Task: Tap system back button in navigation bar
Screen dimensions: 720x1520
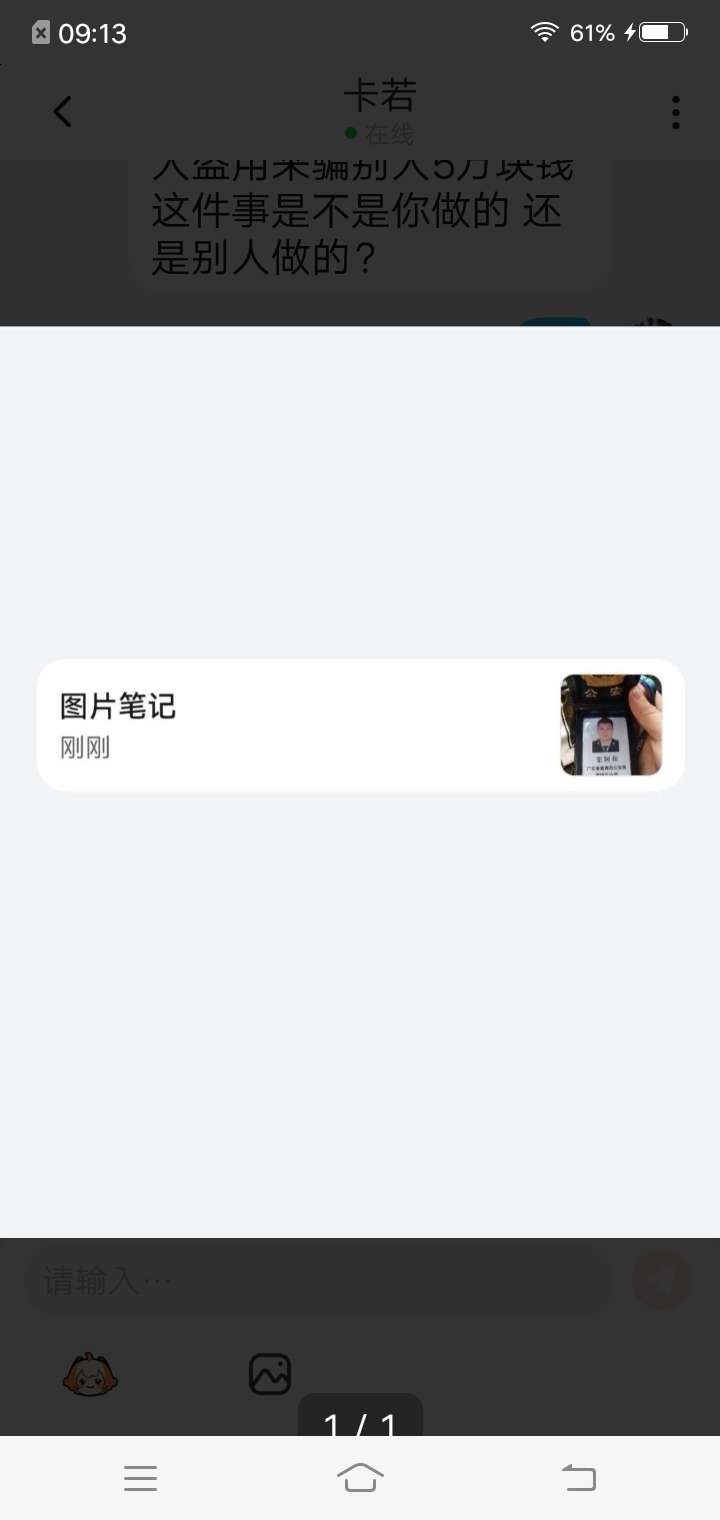Action: (579, 1477)
